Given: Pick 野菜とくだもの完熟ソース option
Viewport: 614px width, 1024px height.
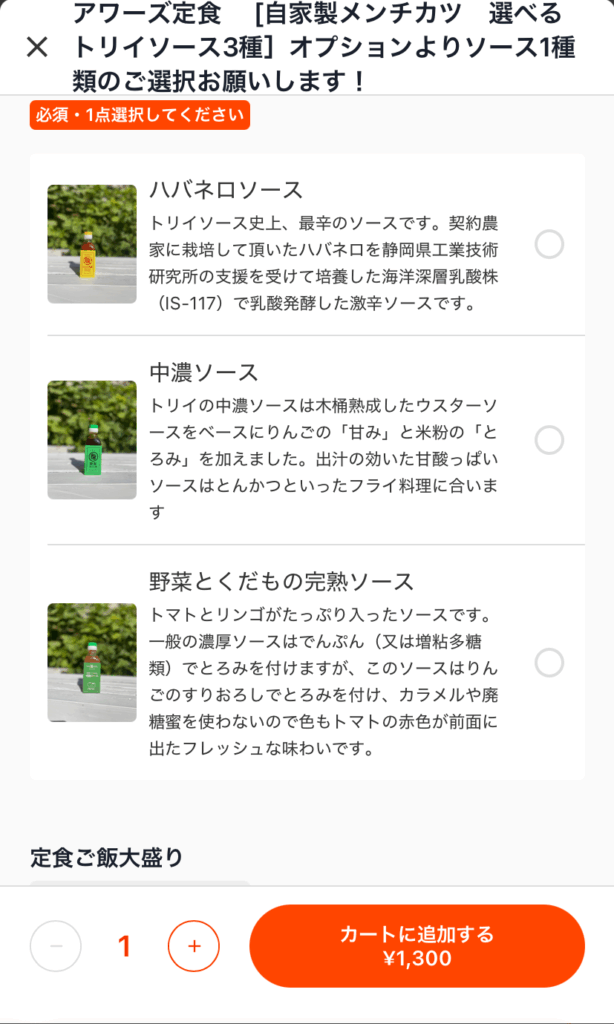Looking at the screenshot, I should pos(549,662).
